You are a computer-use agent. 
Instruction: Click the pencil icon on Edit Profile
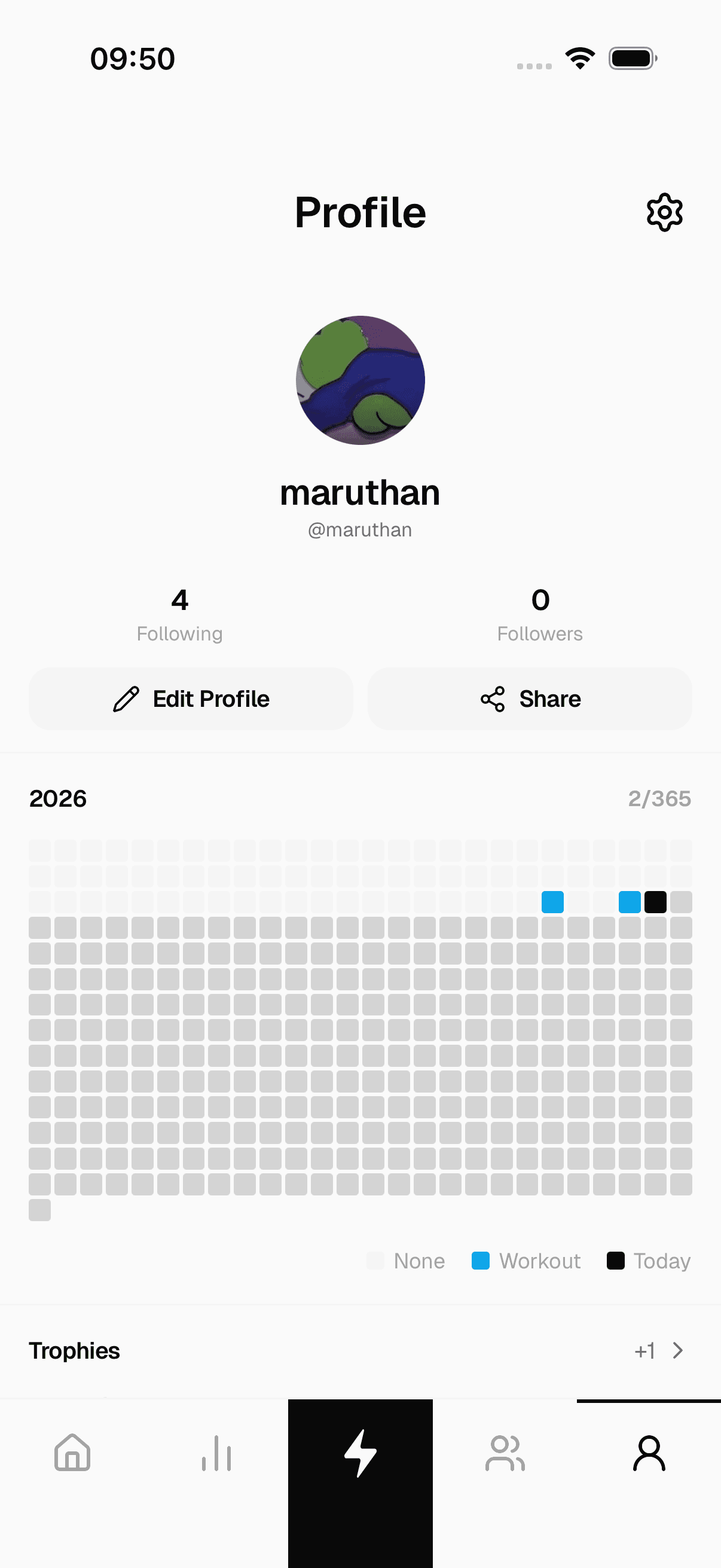[126, 698]
